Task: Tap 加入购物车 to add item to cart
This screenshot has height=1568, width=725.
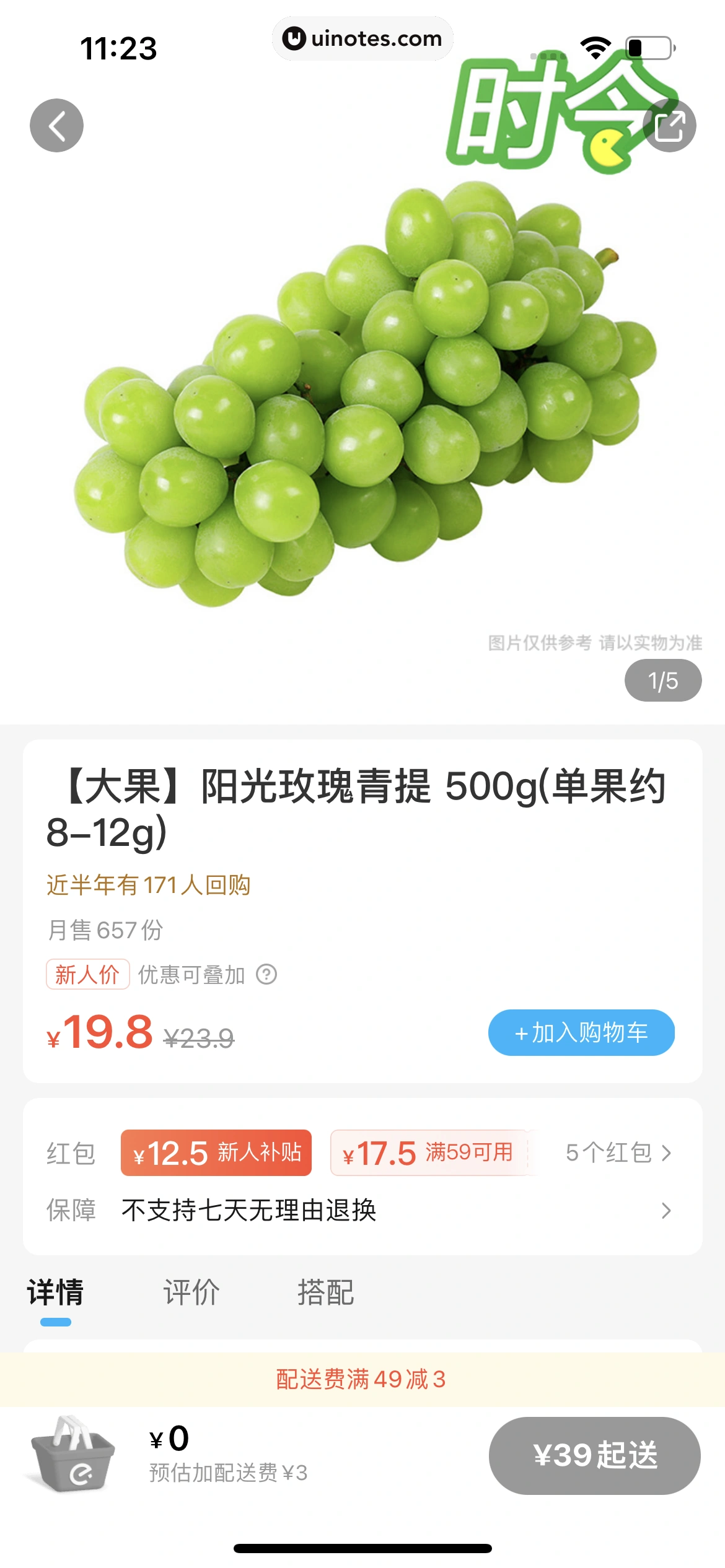Action: click(581, 1032)
